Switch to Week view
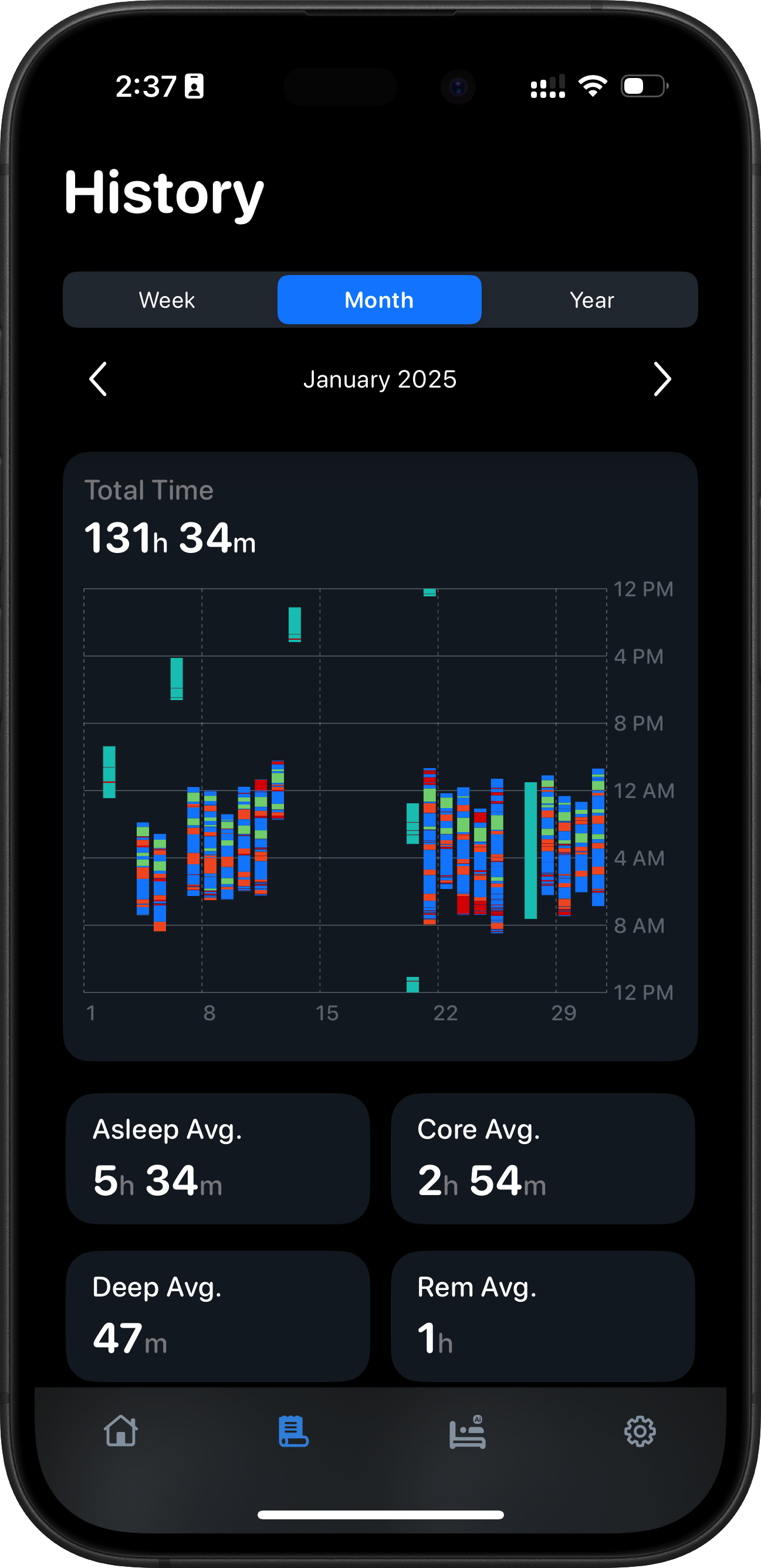This screenshot has height=1568, width=761. [167, 300]
